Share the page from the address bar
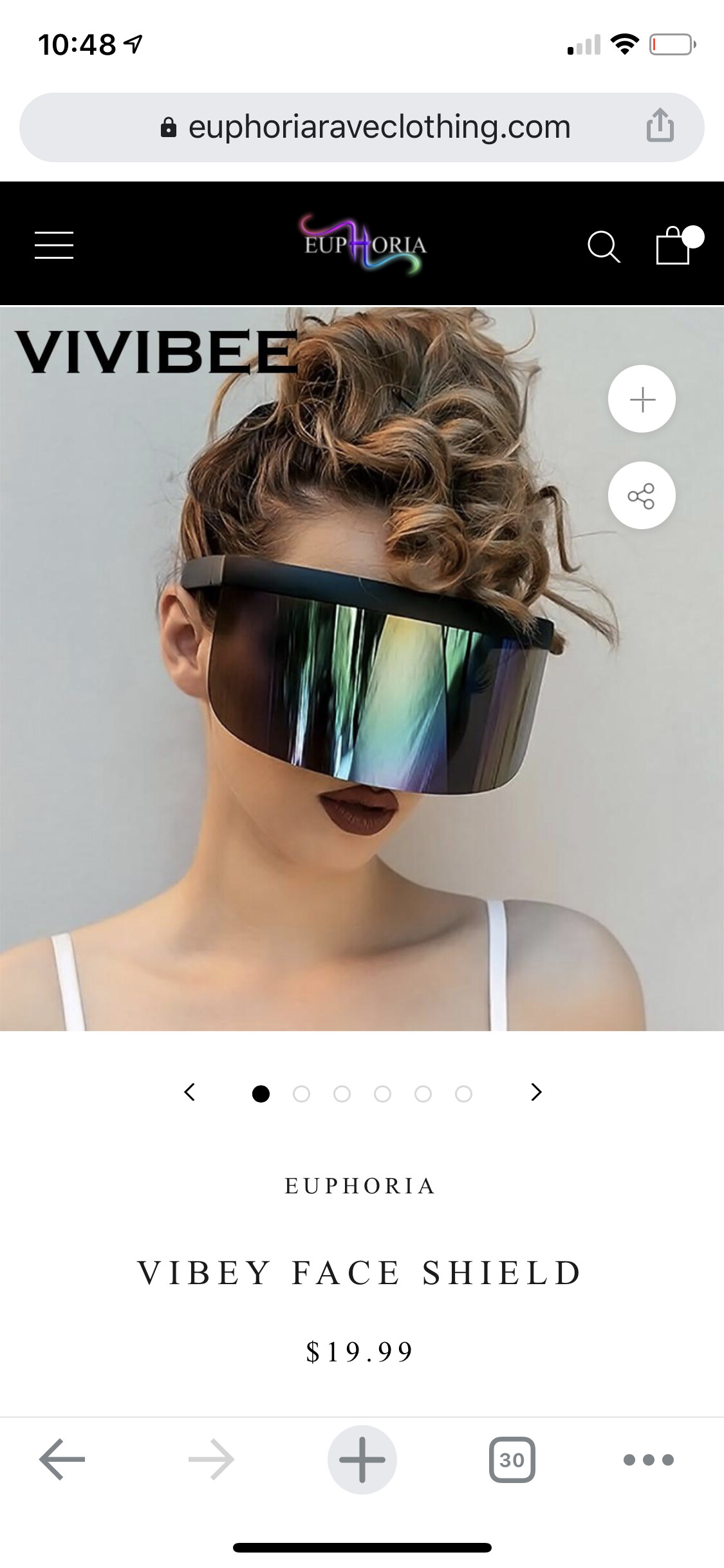724x1568 pixels. click(660, 125)
